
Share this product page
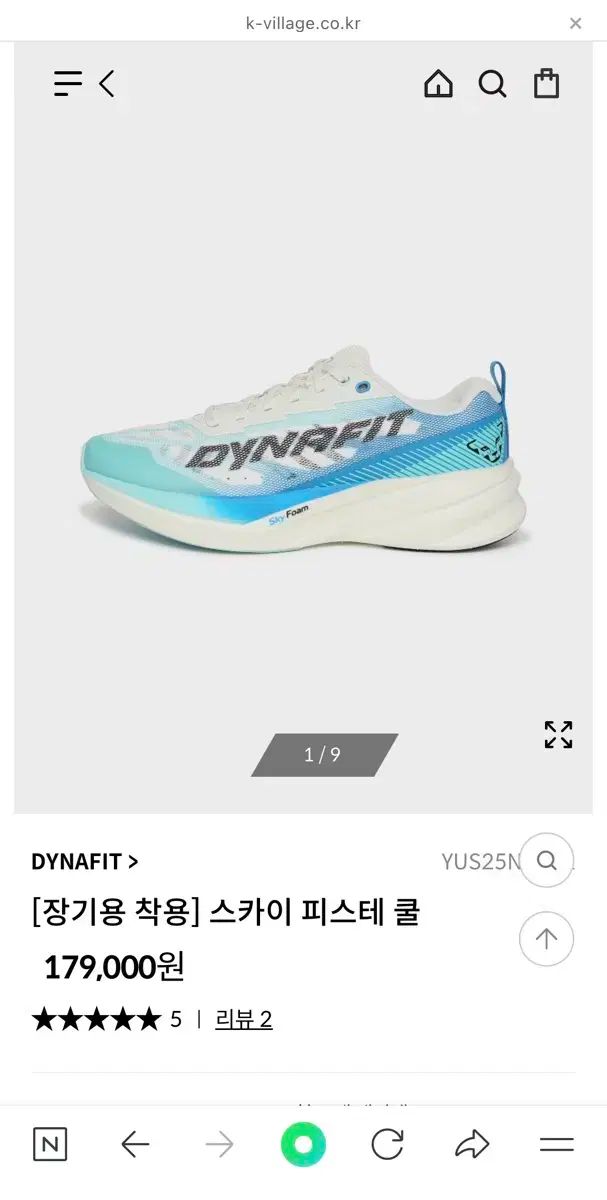(472, 1144)
